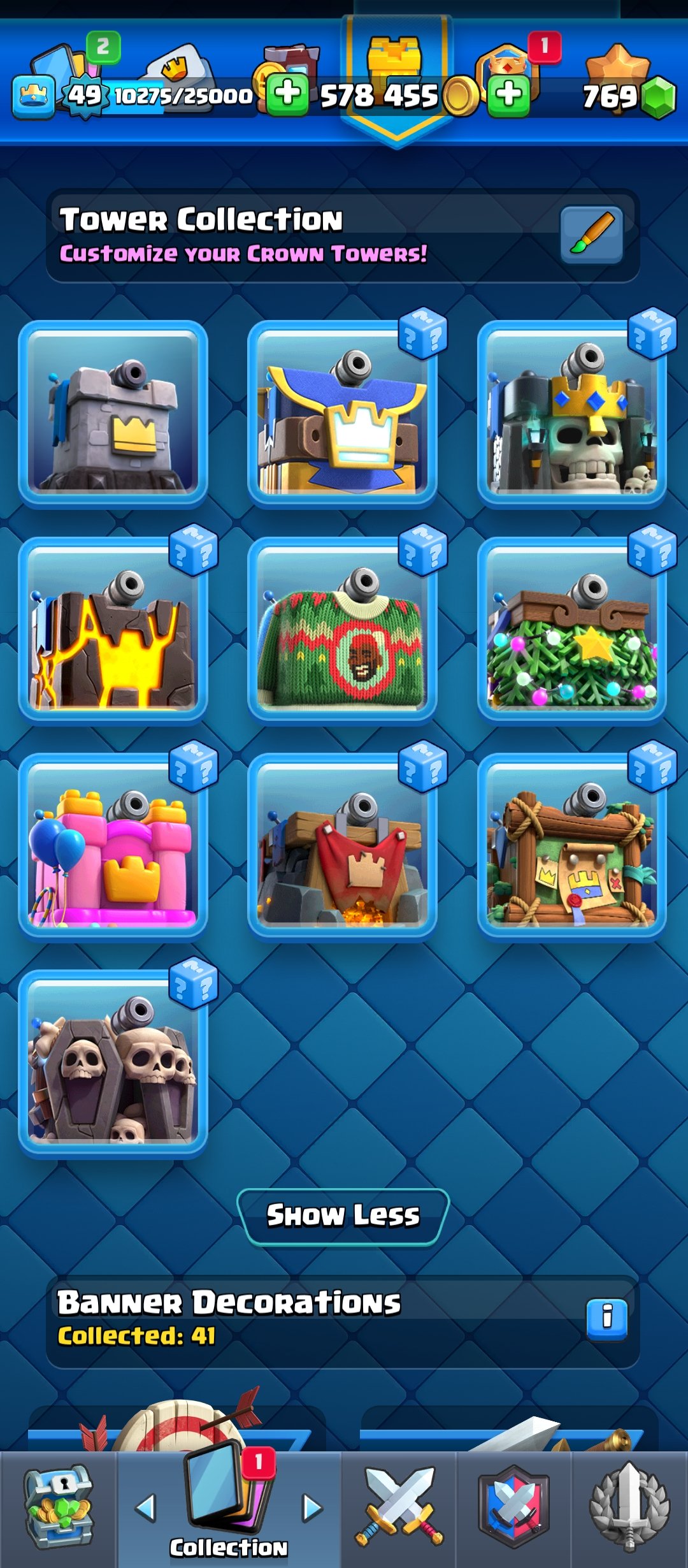Viewport: 688px width, 1568px height.
Task: Switch to the Battle crossed swords tab
Action: pos(399,1508)
